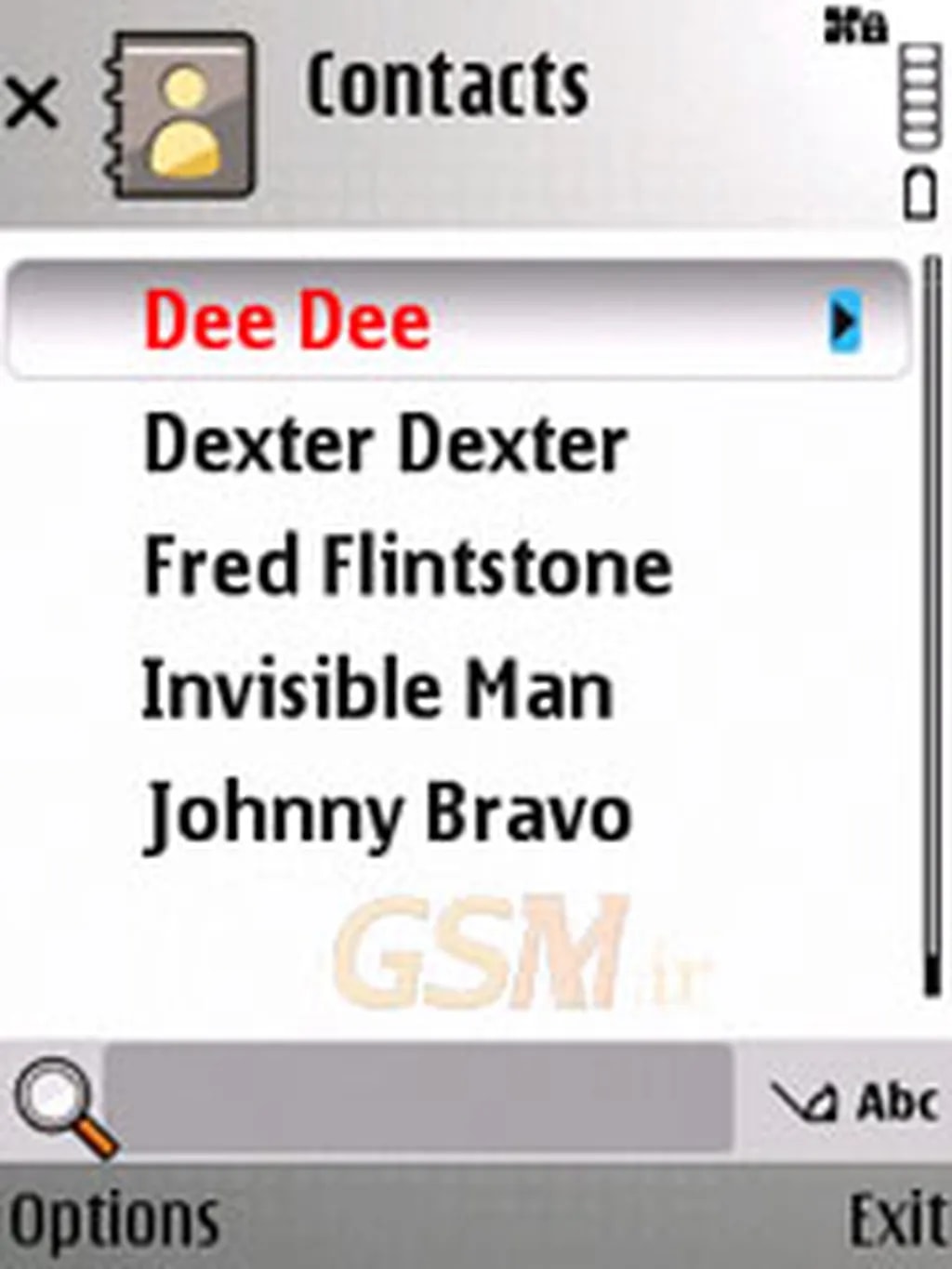
Task: Expand the arrow on Dee Dee's row
Action: [844, 323]
